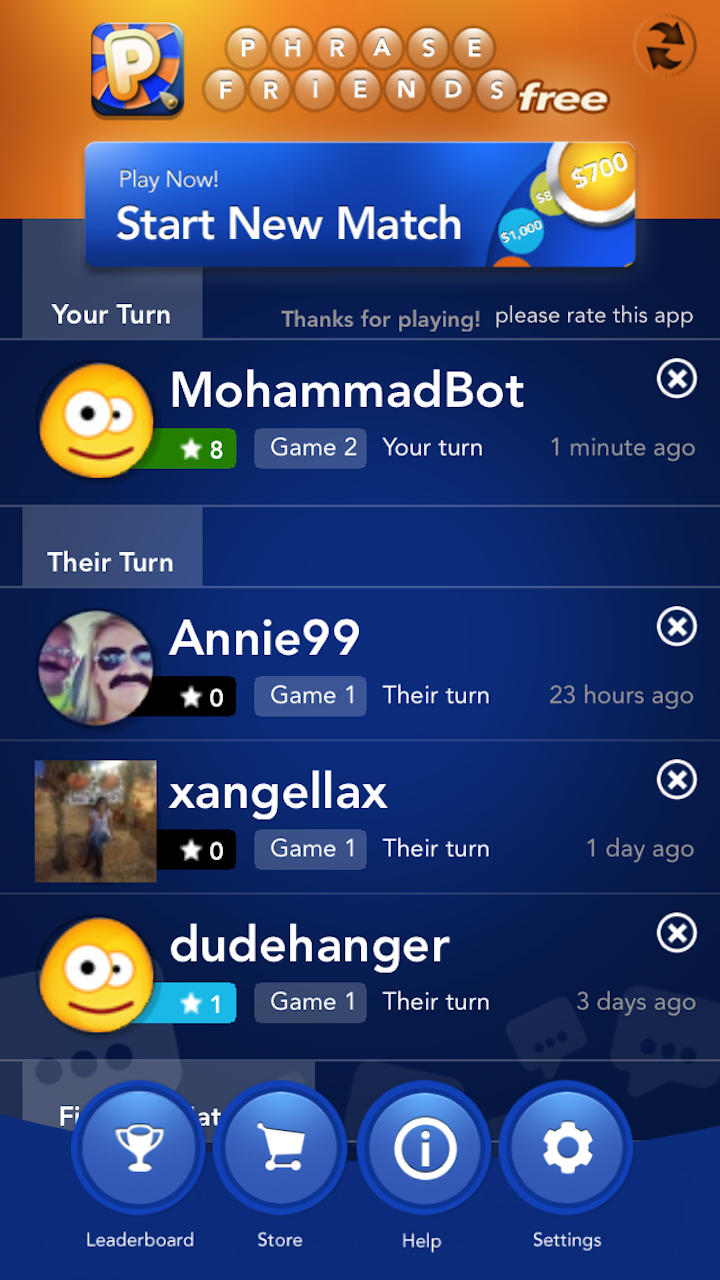
Task: Select the Game 2 badge under MohammadBot
Action: pos(310,448)
